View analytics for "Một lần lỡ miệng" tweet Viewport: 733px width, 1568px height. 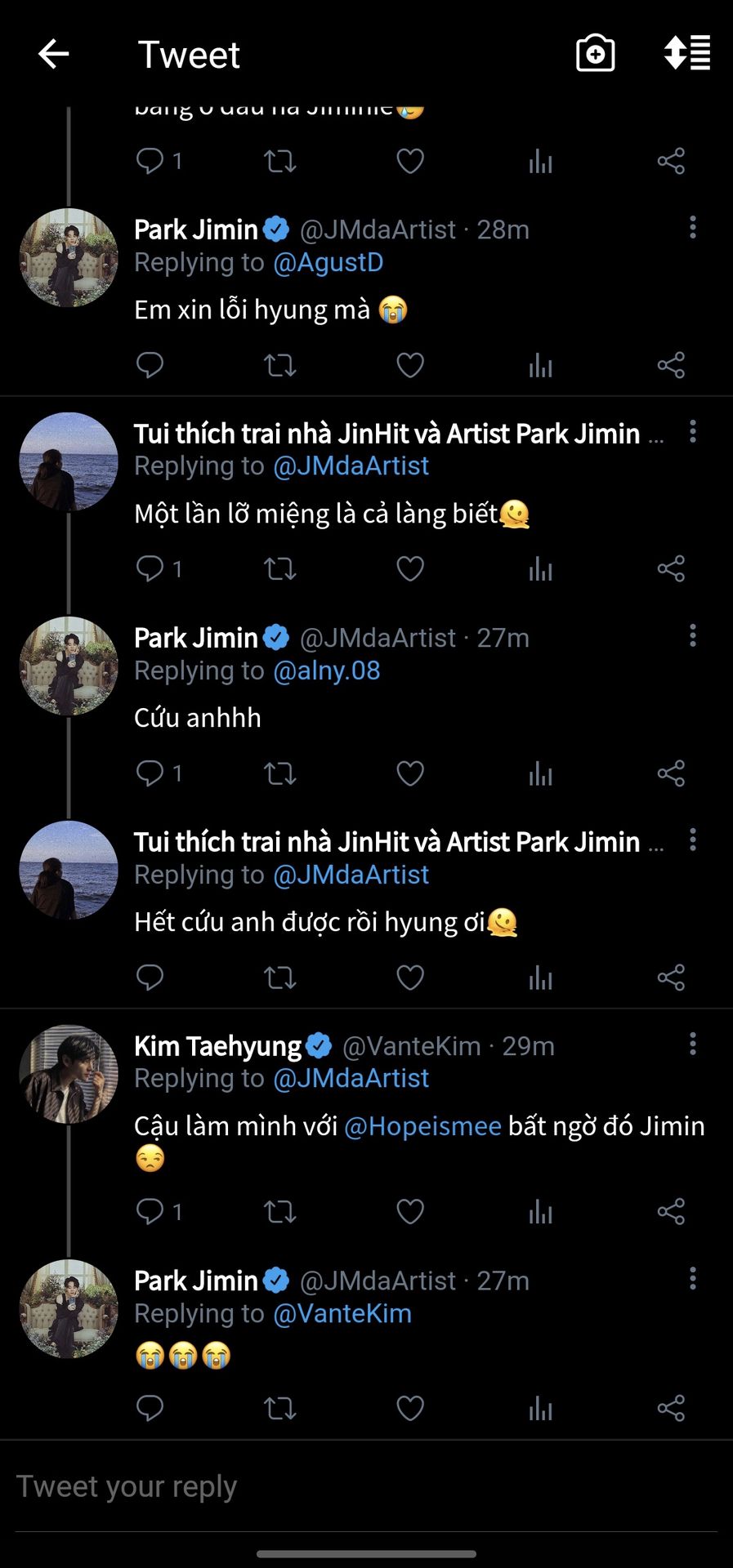tap(540, 568)
